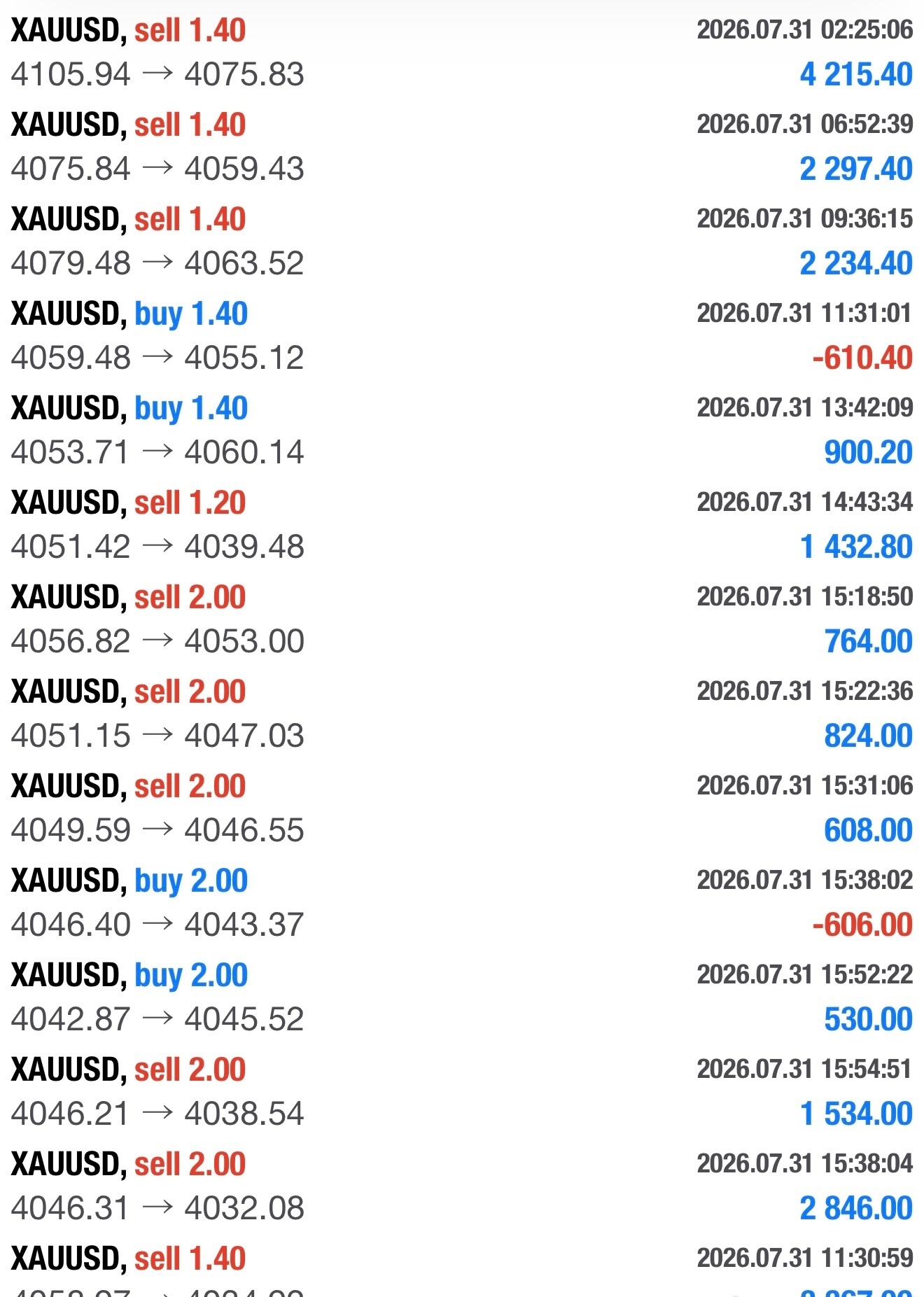Open the buy trade closed at 15:52:22
Image resolution: width=924 pixels, height=1297 pixels.
462,997
